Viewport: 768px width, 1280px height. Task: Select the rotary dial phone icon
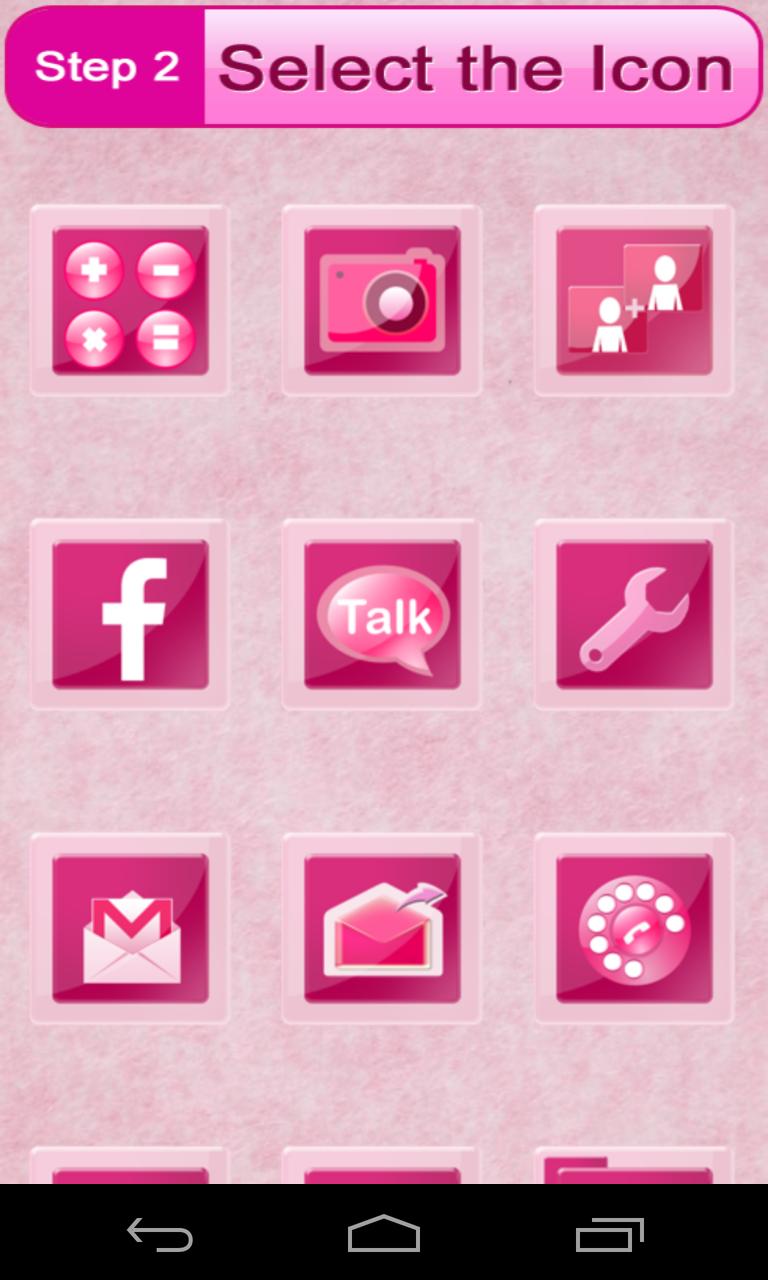(x=633, y=928)
